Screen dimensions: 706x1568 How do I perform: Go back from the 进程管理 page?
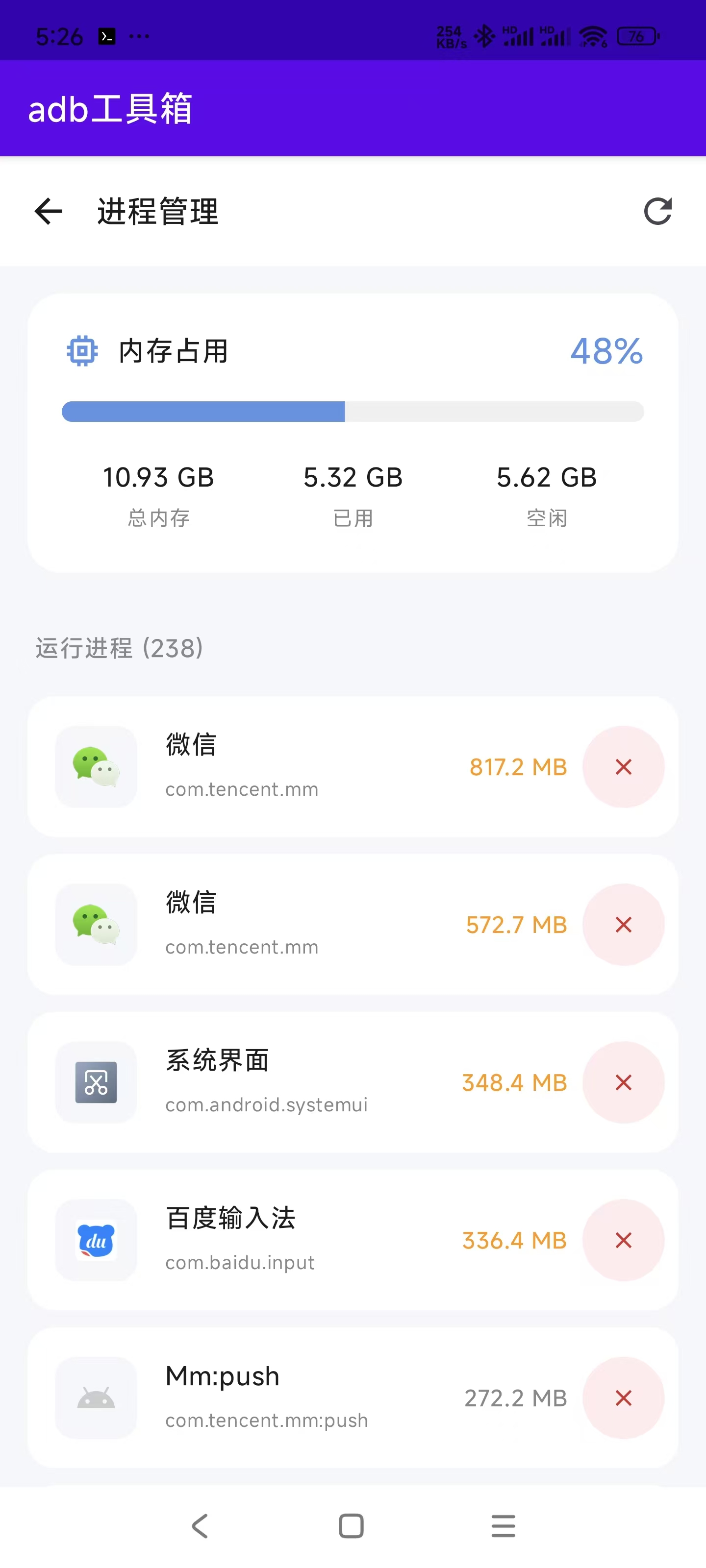click(48, 212)
